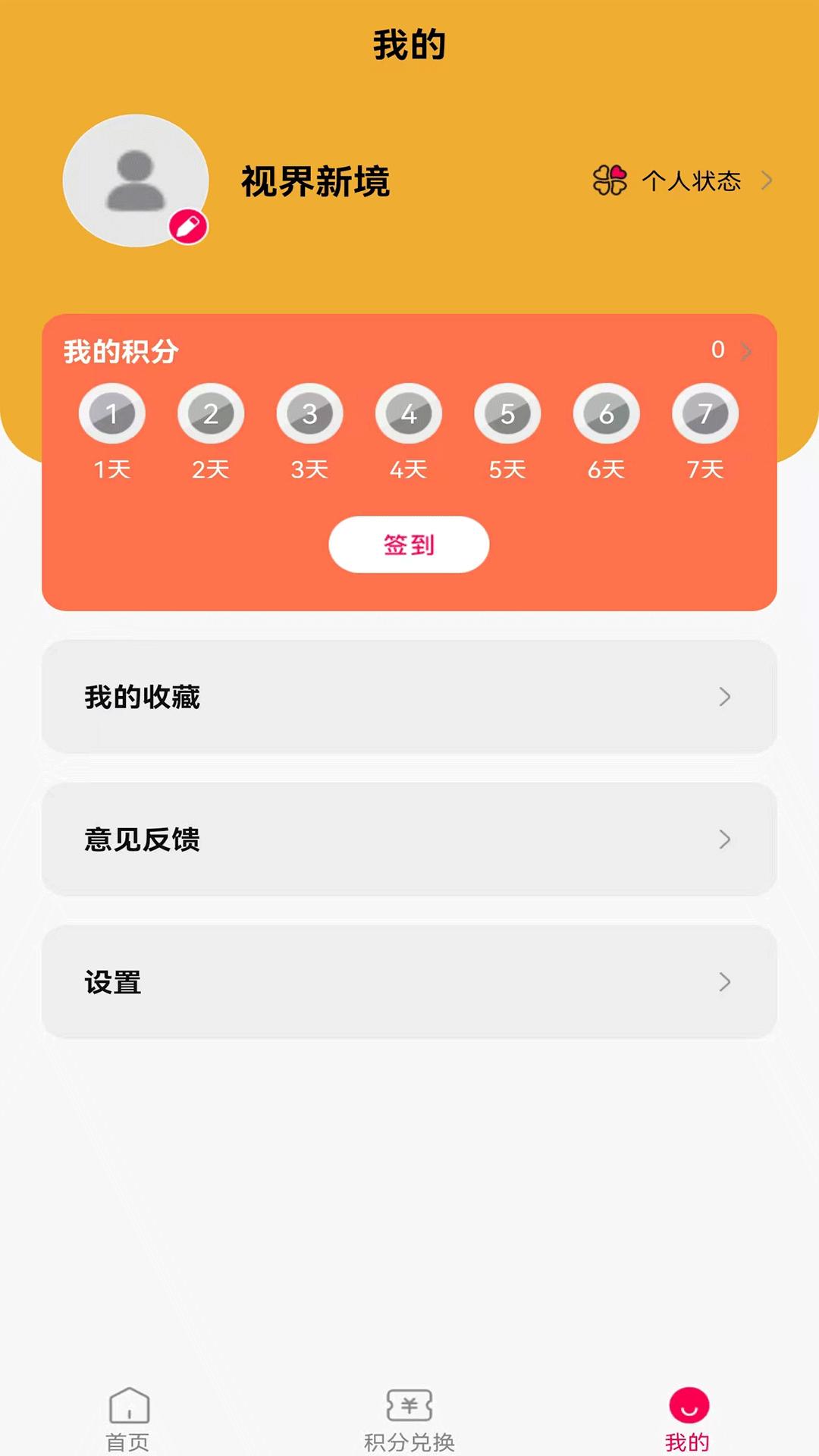Open 设置 settings
The height and width of the screenshot is (1456, 819).
[x=409, y=982]
